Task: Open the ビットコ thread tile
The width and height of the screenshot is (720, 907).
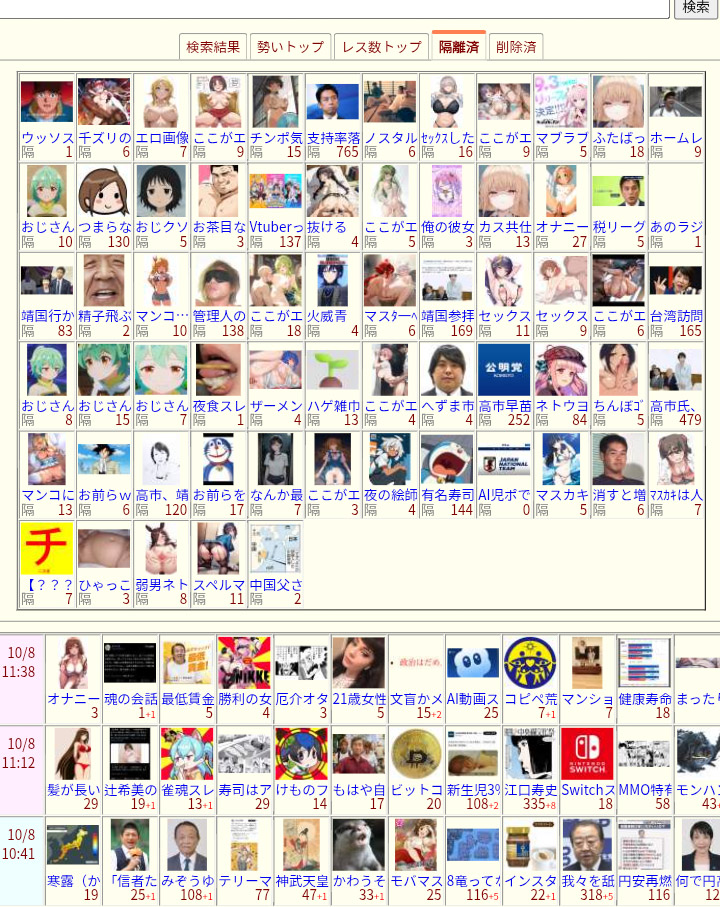Action: (x=416, y=770)
